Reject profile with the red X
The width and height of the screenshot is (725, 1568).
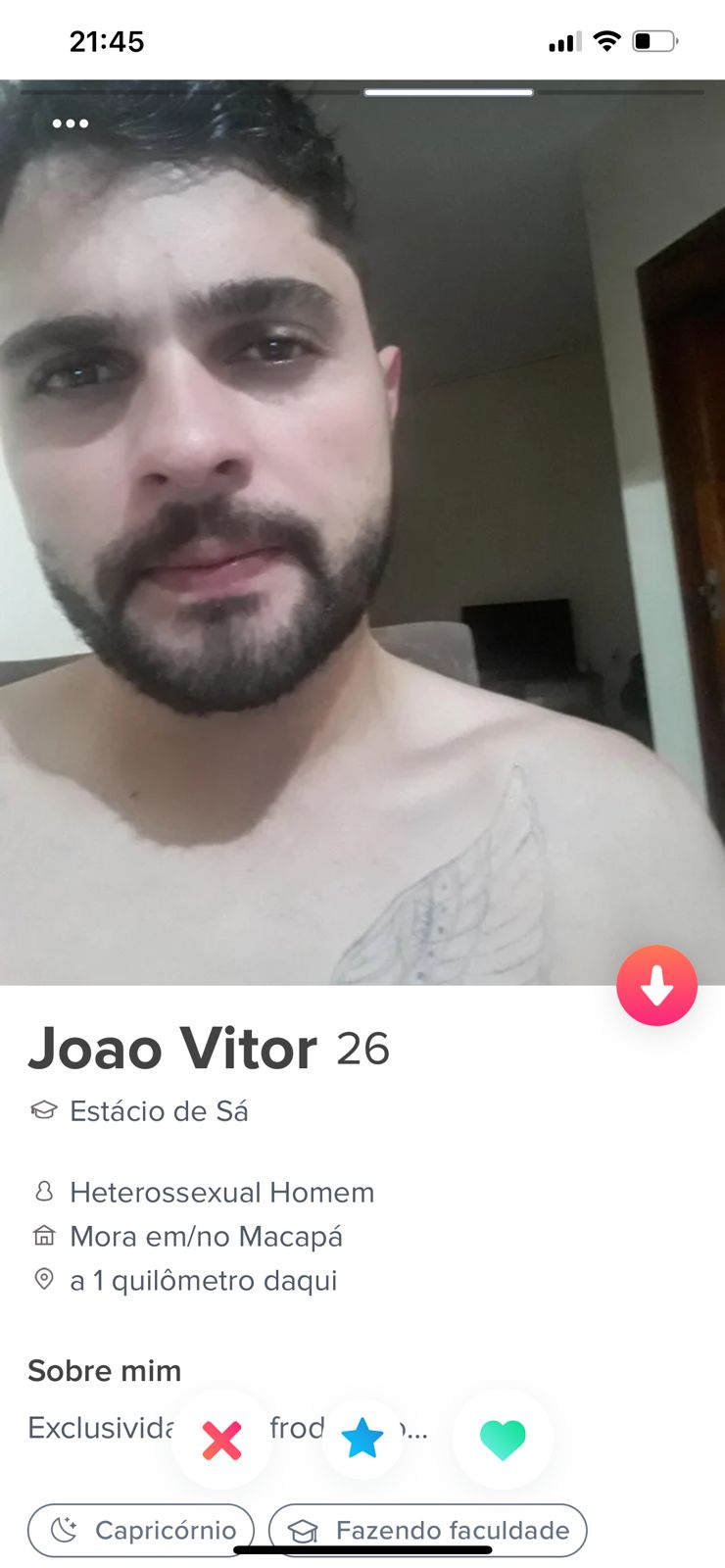[x=222, y=1440]
